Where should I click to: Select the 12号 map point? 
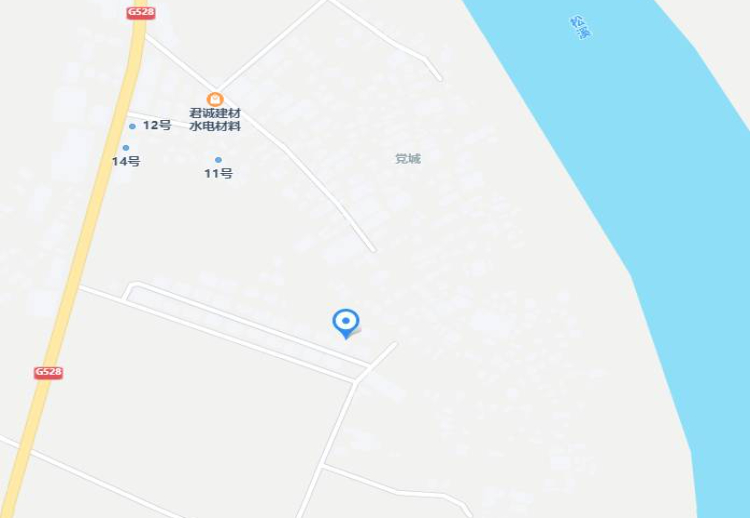tap(132, 126)
